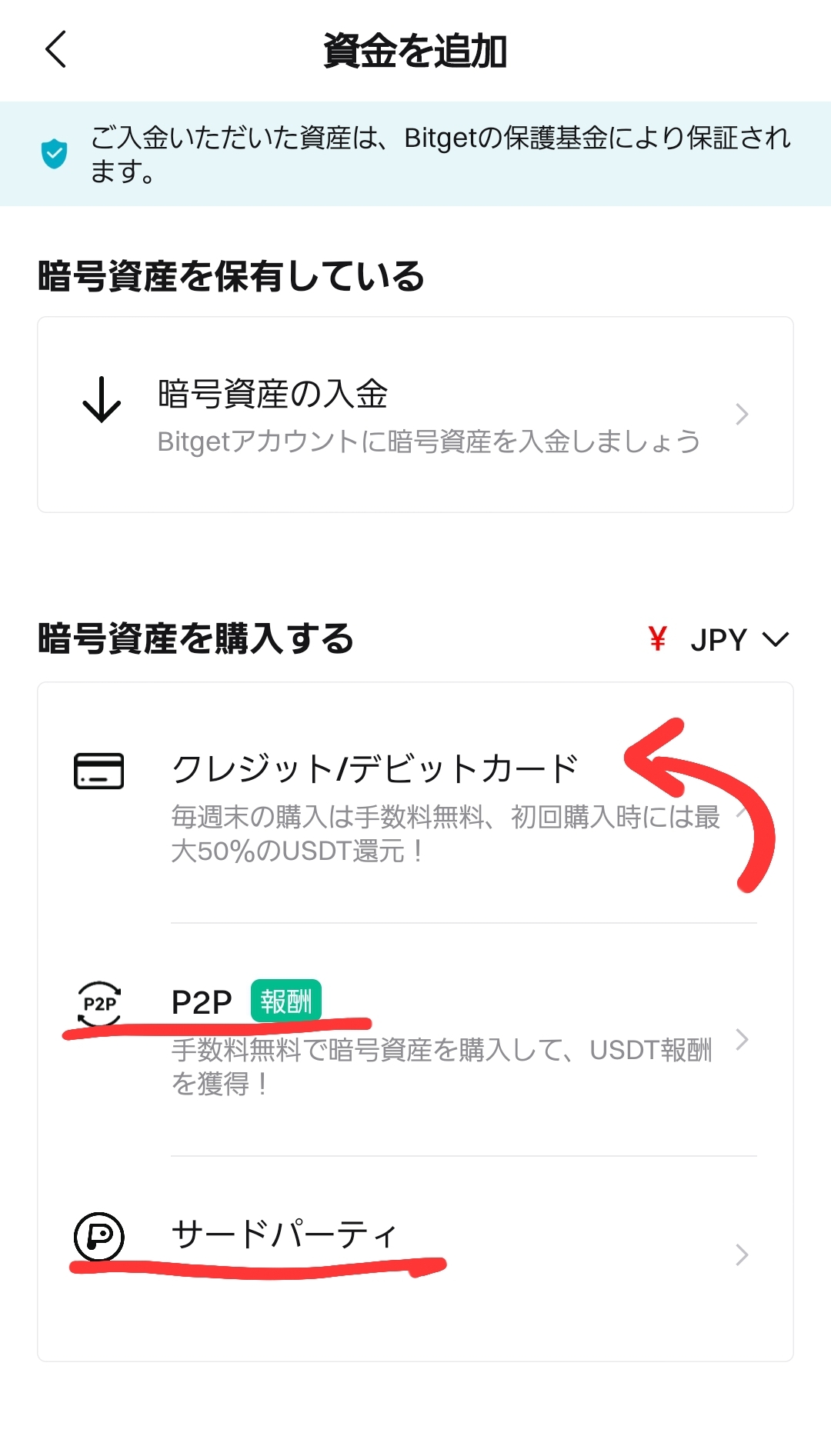Screen dimensions: 831x1456
Task: Click the credit/debit card icon
Action: coord(99,771)
